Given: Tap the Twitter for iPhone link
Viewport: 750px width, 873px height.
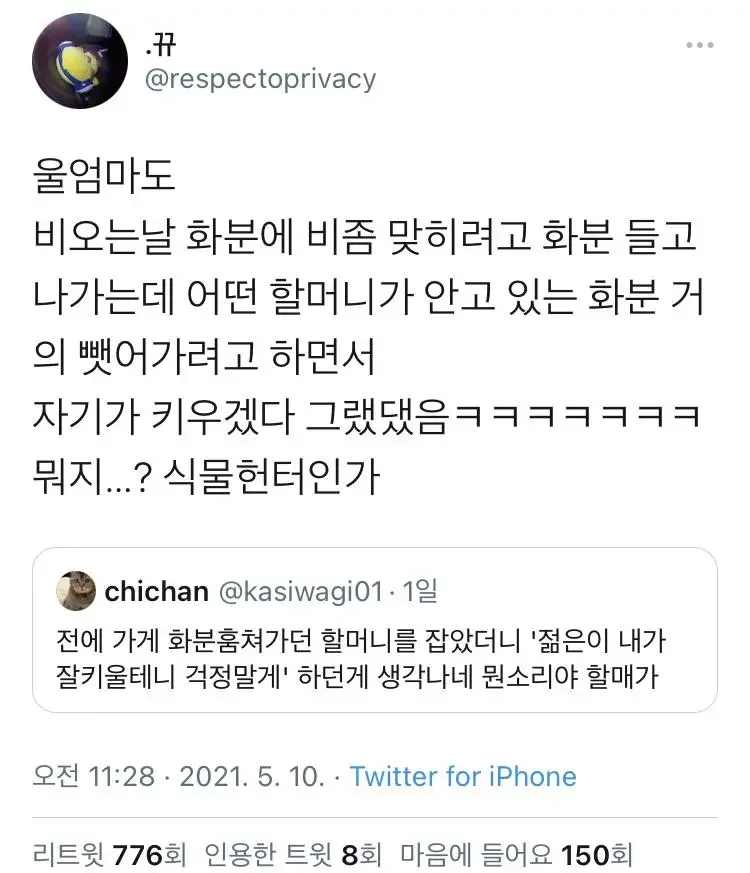Looking at the screenshot, I should click(463, 777).
